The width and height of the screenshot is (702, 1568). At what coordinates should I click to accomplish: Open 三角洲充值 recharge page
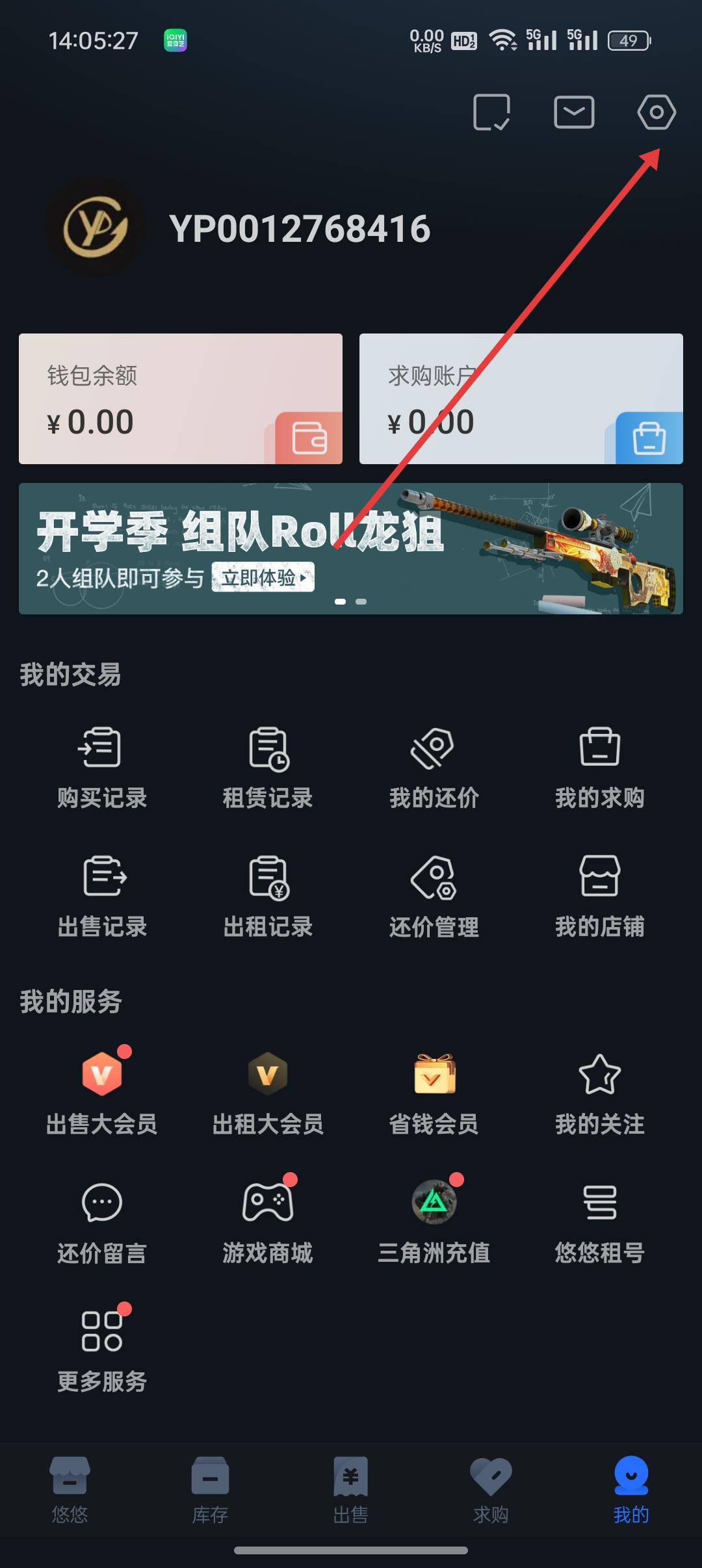[x=434, y=1216]
